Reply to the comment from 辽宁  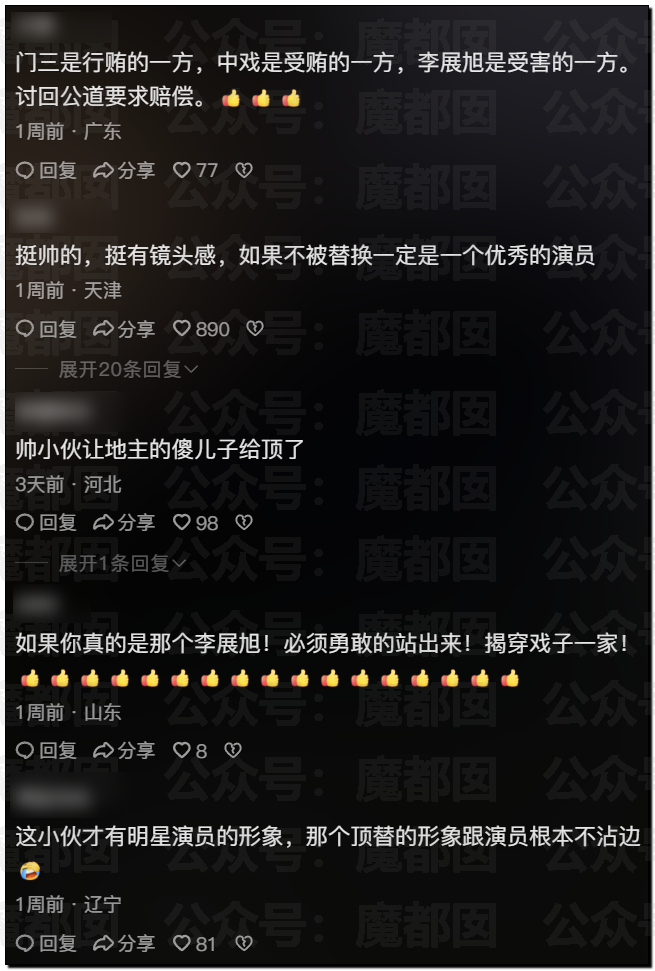click(x=46, y=942)
